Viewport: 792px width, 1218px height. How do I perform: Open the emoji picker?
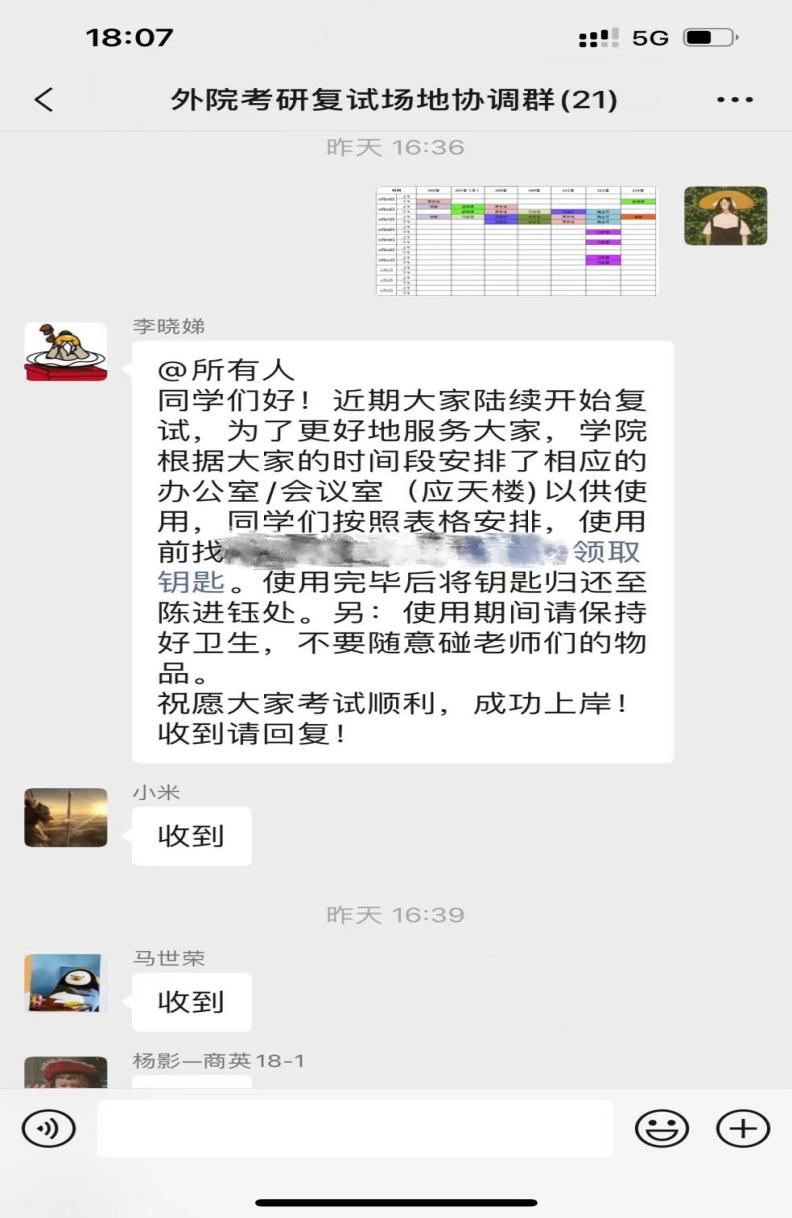pyautogui.click(x=661, y=1129)
